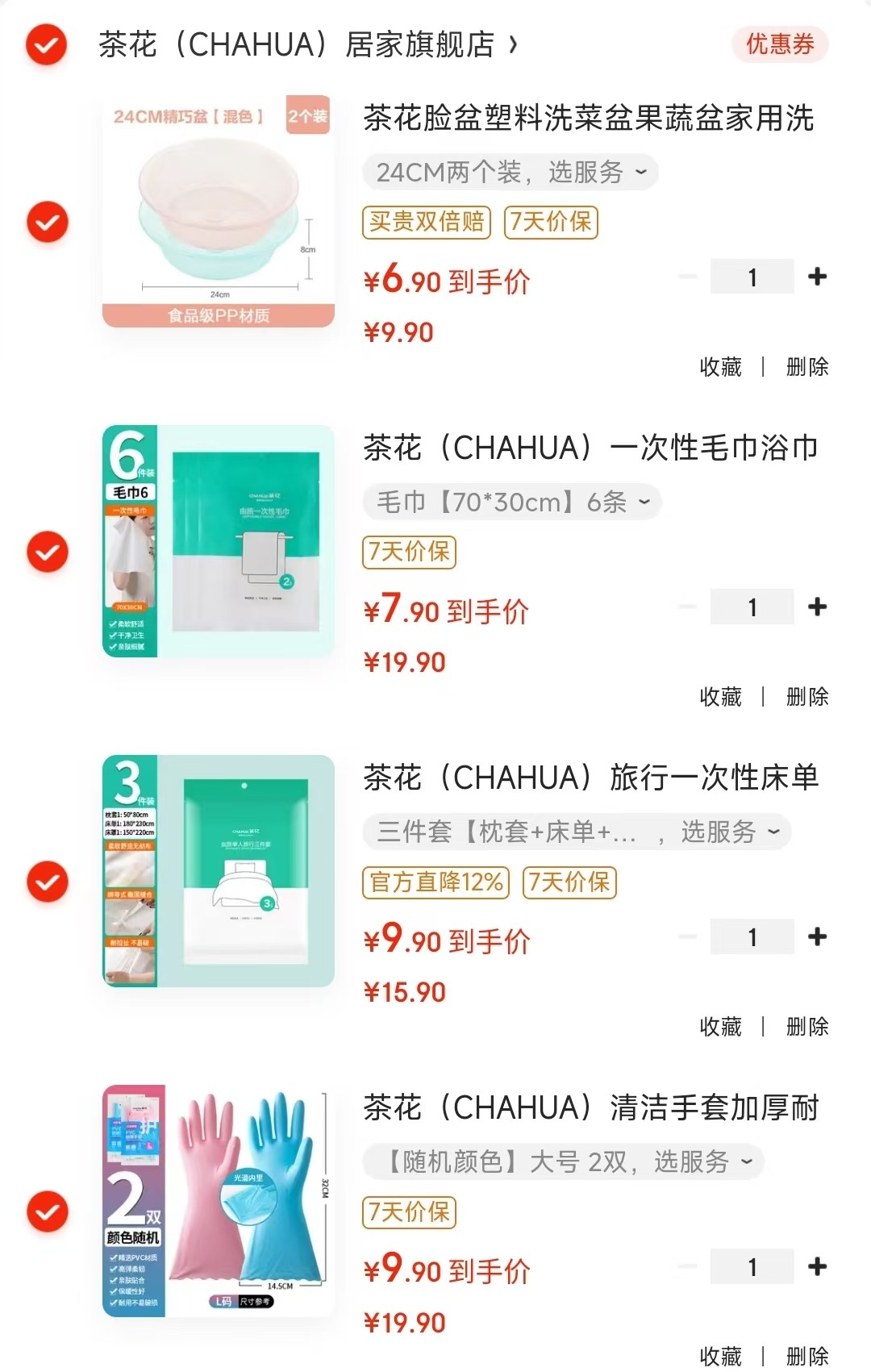Add one more pair of 清洁手套
The image size is (871, 1372).
(817, 1266)
